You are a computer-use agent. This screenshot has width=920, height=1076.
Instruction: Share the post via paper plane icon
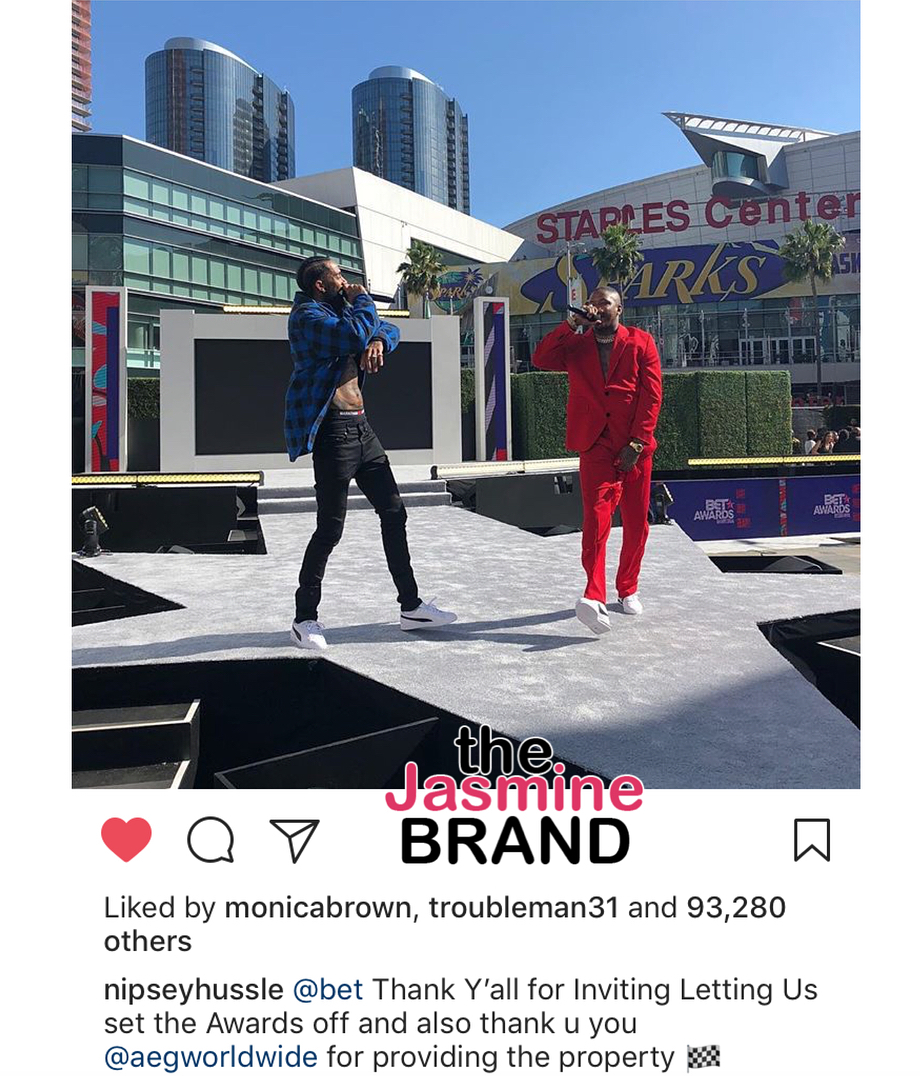295,839
